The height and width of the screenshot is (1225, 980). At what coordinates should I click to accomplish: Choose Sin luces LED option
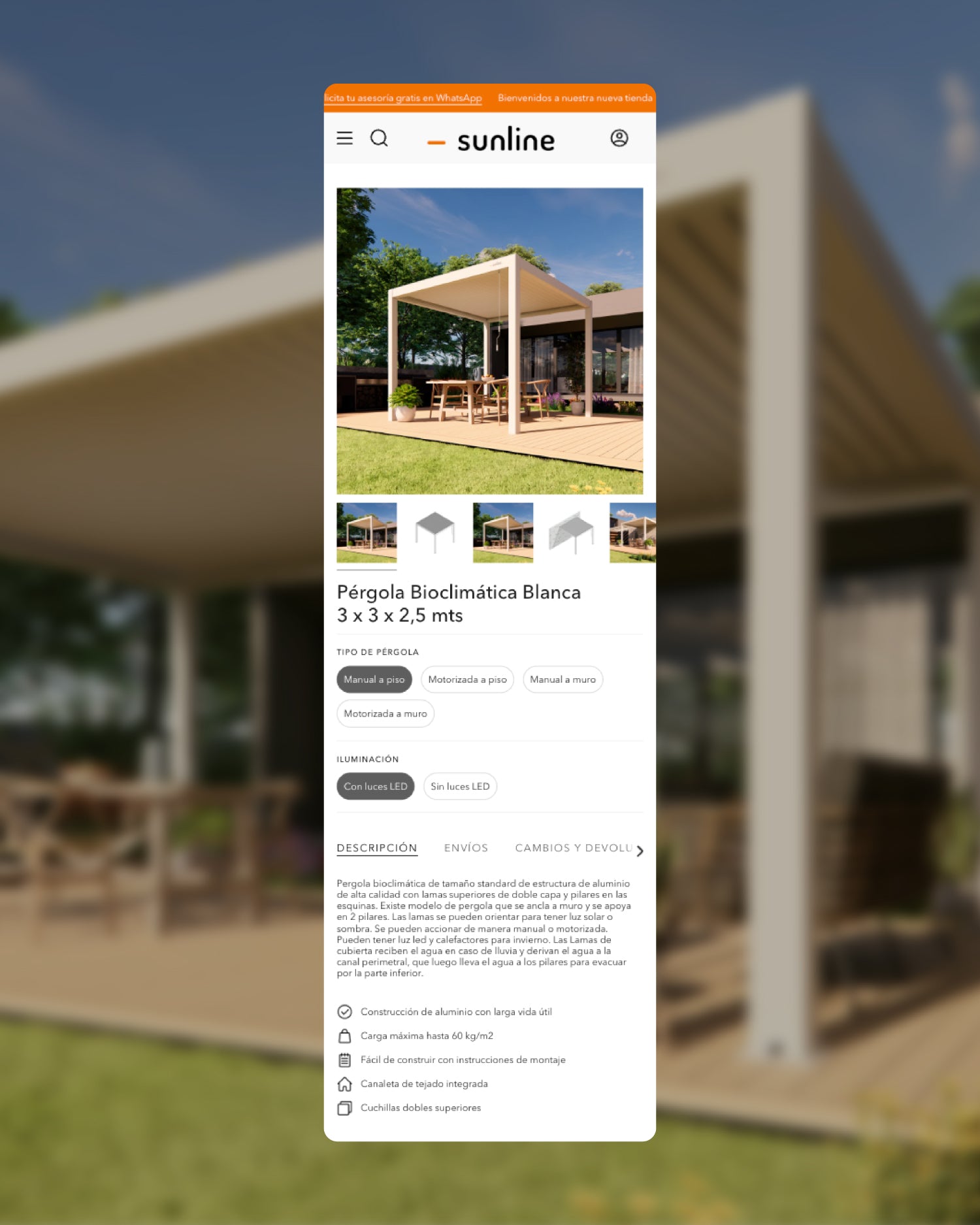point(460,786)
